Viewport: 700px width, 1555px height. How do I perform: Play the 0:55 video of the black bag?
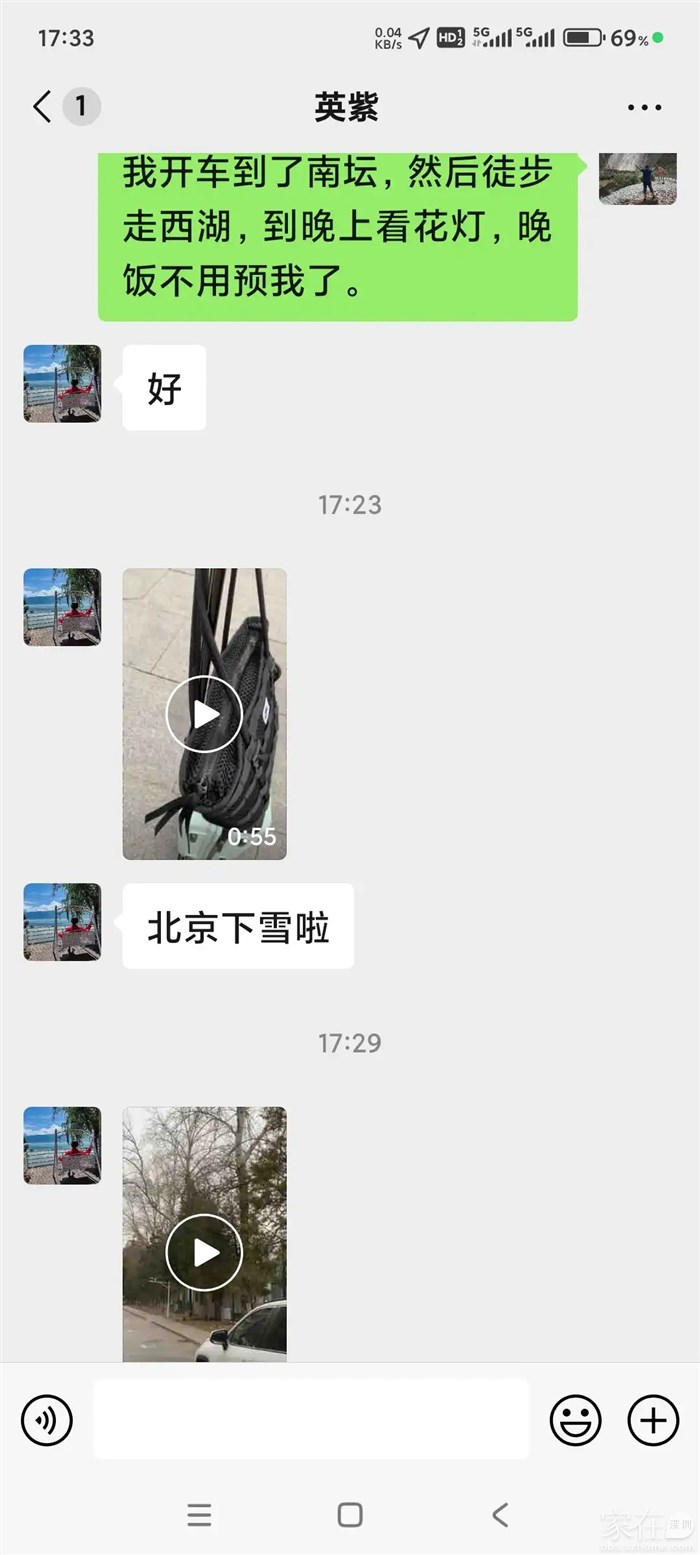click(204, 714)
